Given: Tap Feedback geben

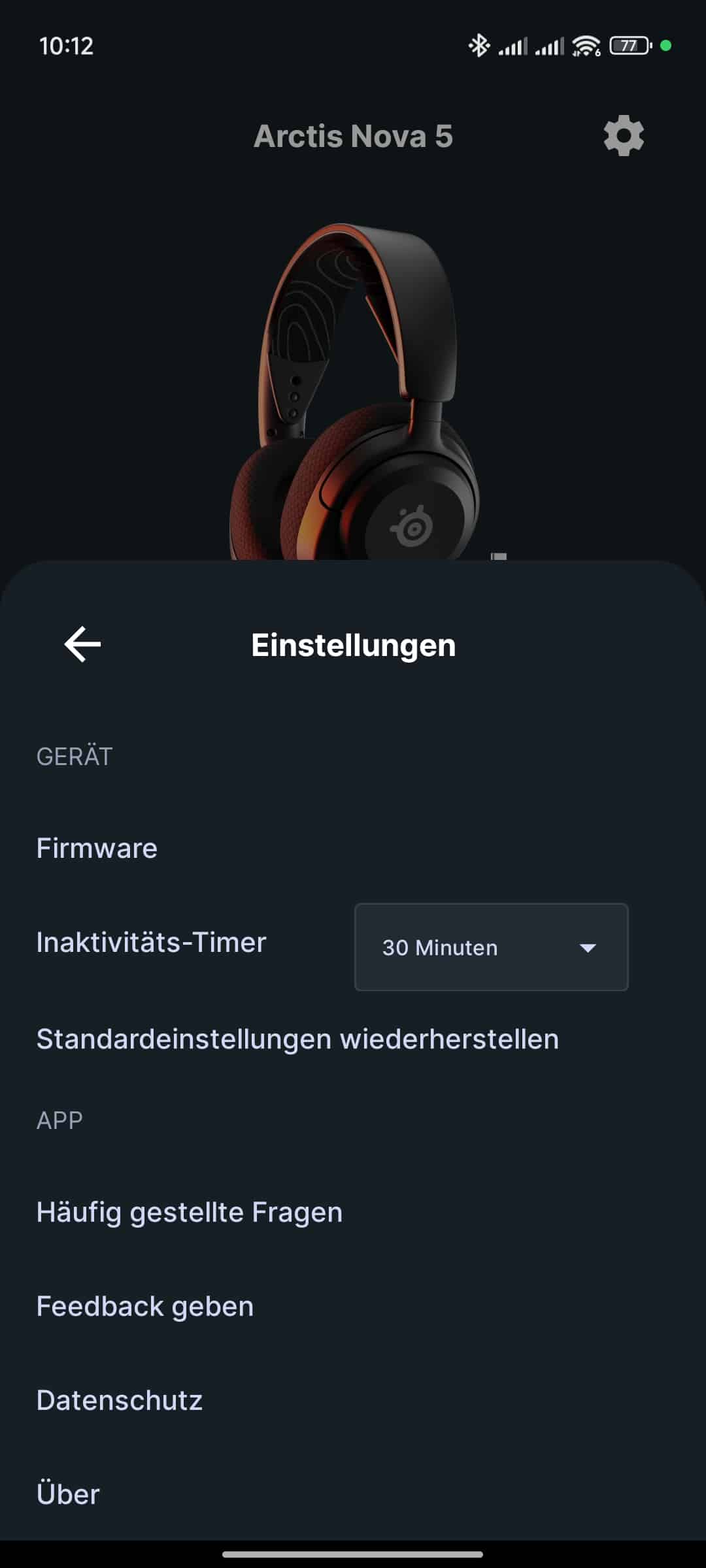Looking at the screenshot, I should click(x=145, y=1307).
